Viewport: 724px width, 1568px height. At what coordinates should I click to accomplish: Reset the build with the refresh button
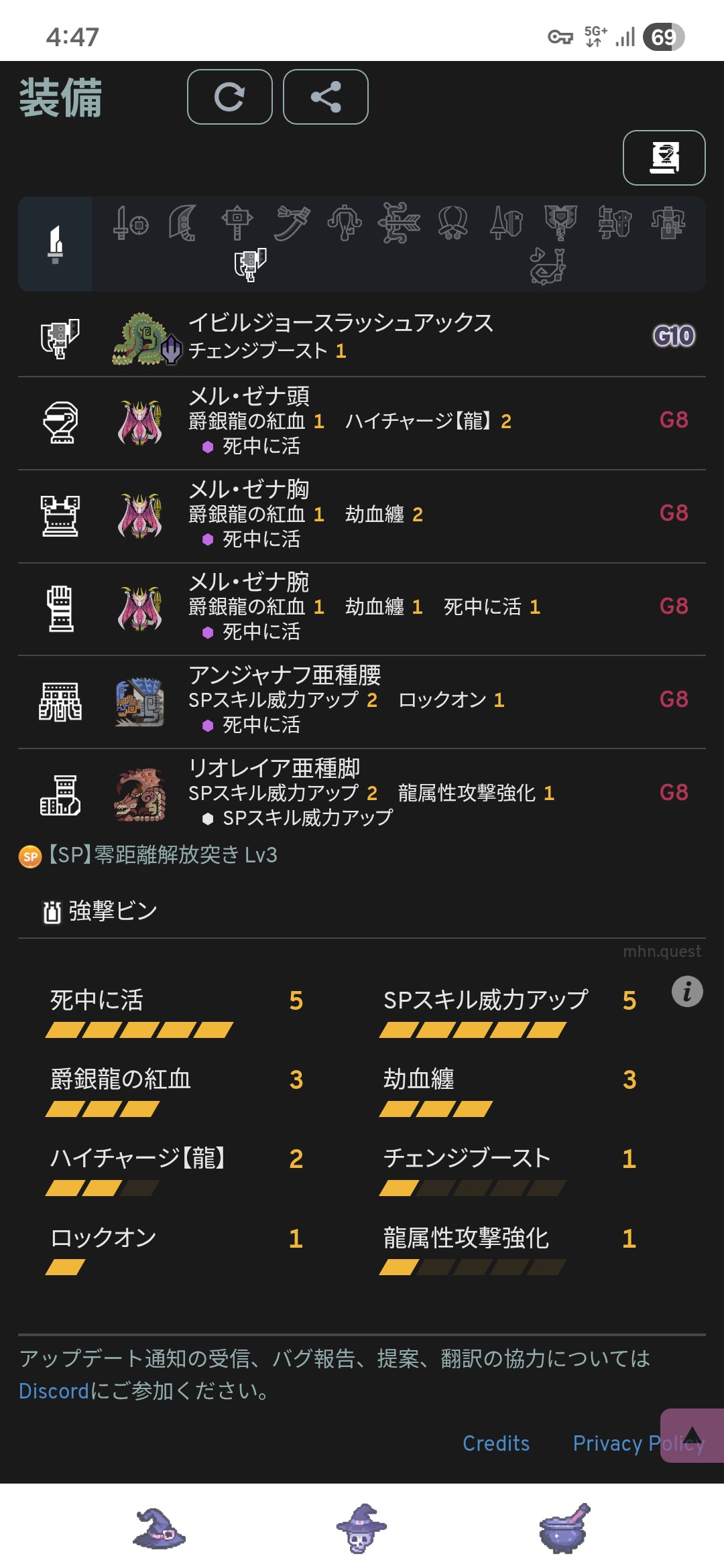click(x=229, y=97)
